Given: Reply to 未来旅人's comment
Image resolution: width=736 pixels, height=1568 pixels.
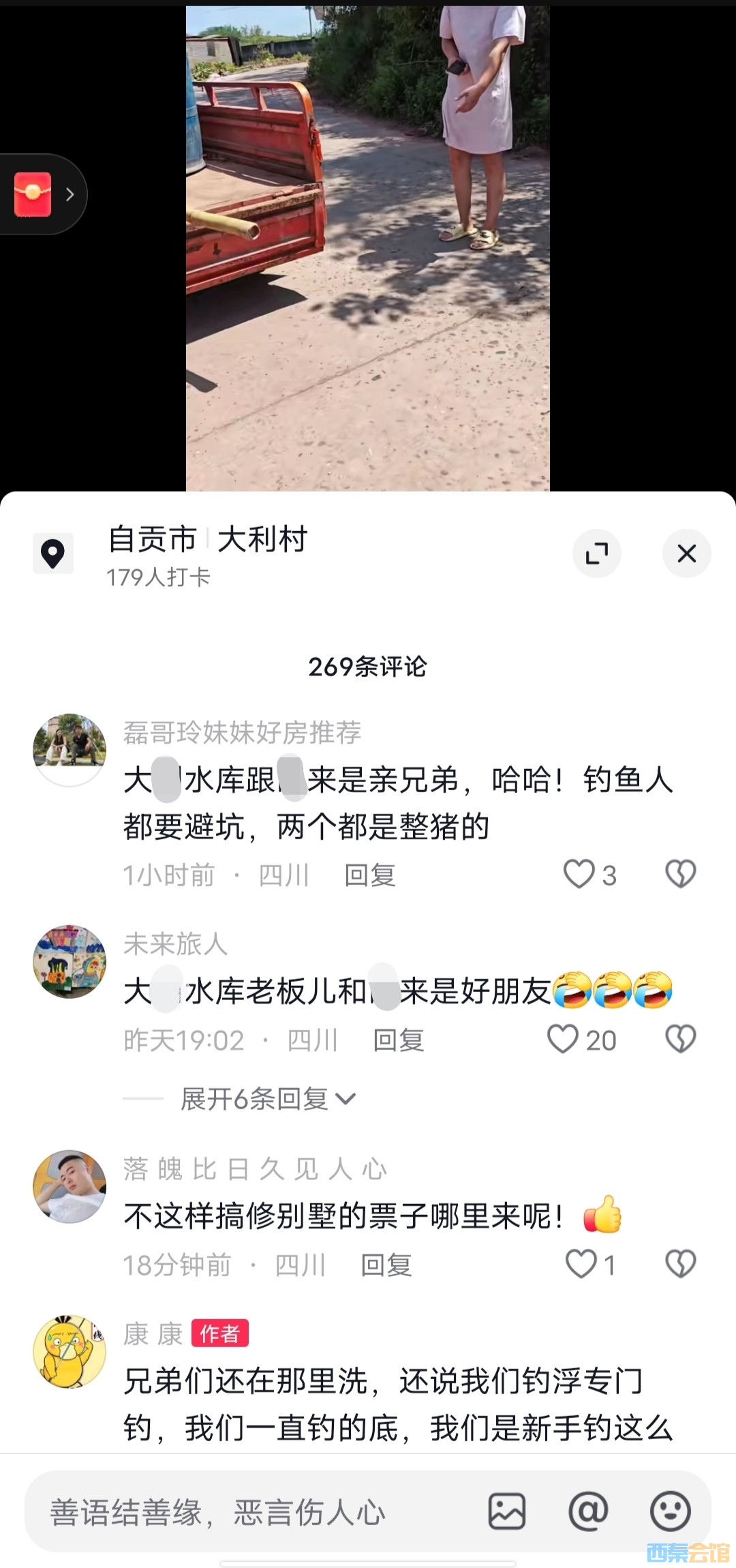Looking at the screenshot, I should coord(398,1041).
